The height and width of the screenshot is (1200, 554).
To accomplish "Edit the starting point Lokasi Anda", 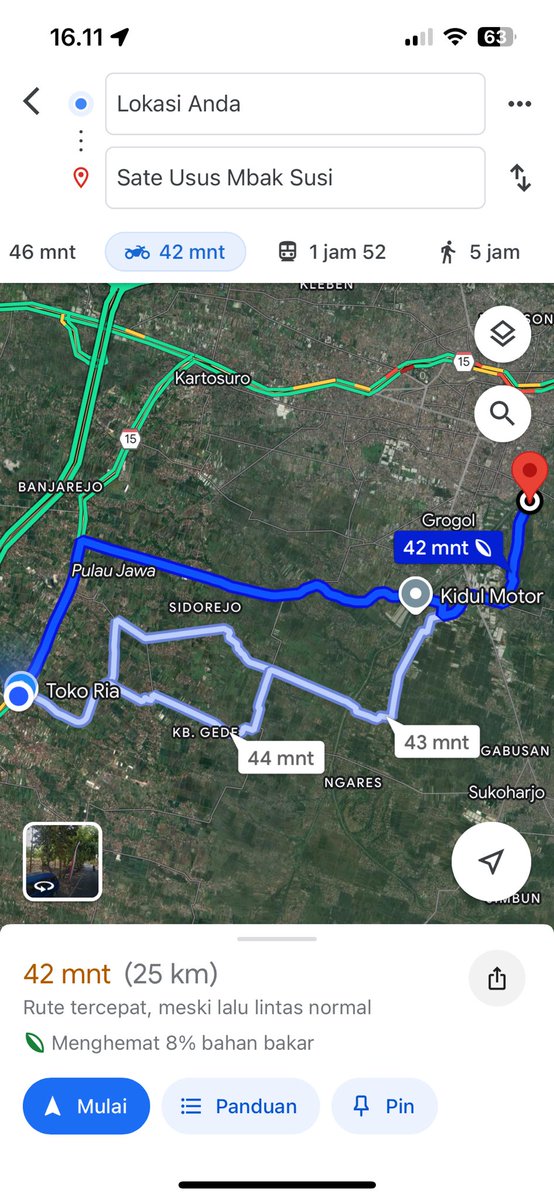I will (295, 103).
